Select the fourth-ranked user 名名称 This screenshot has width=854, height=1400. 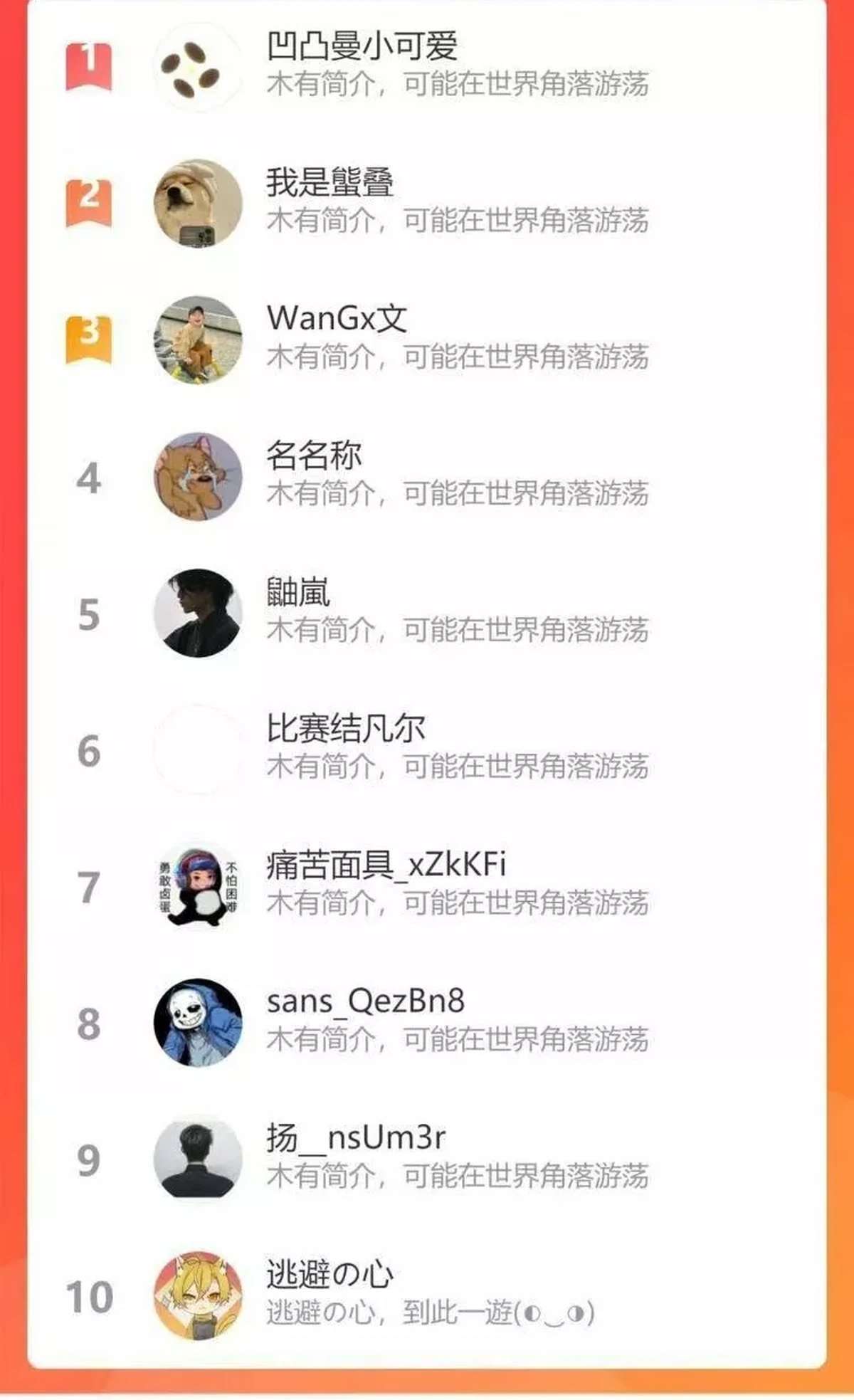point(427,476)
